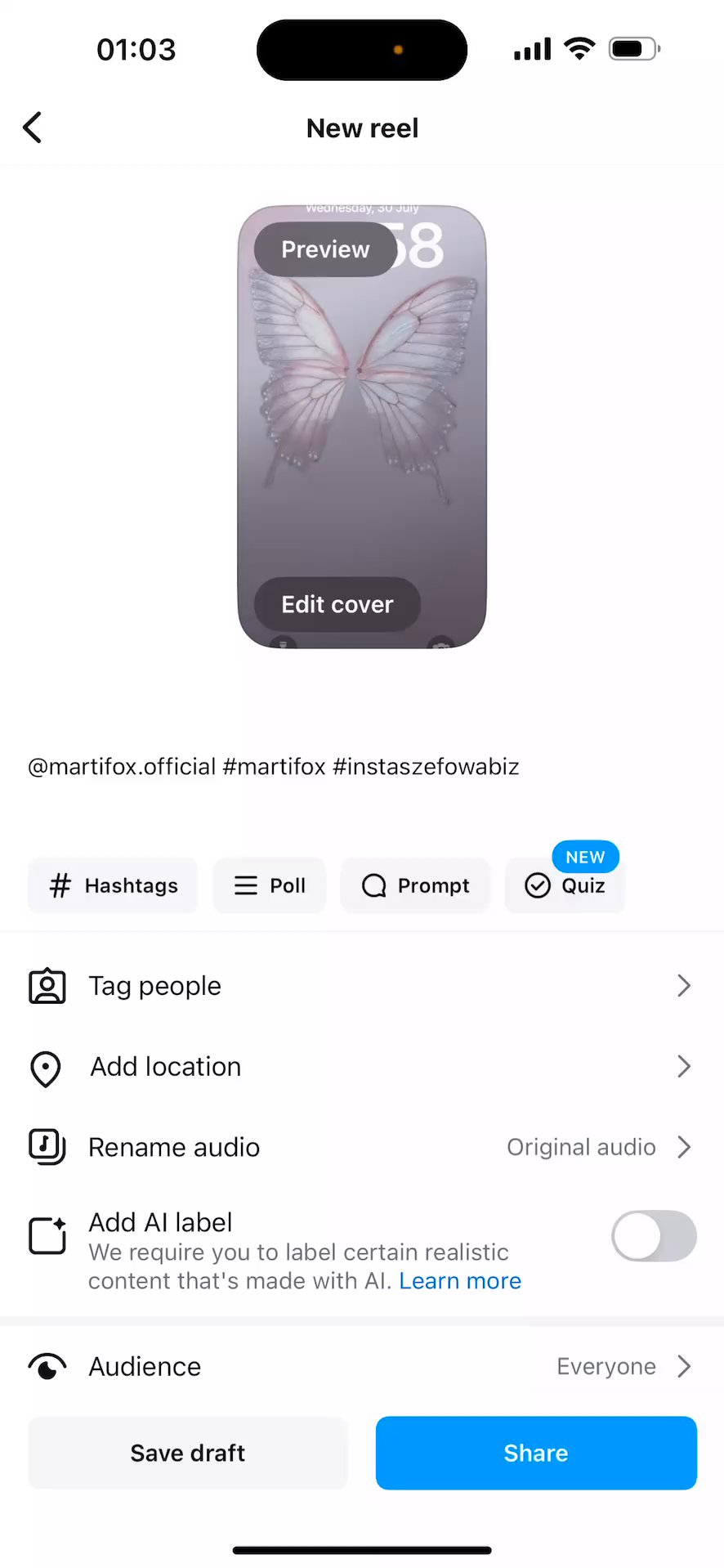Tap Edit cover on the reel thumbnail

[337, 604]
